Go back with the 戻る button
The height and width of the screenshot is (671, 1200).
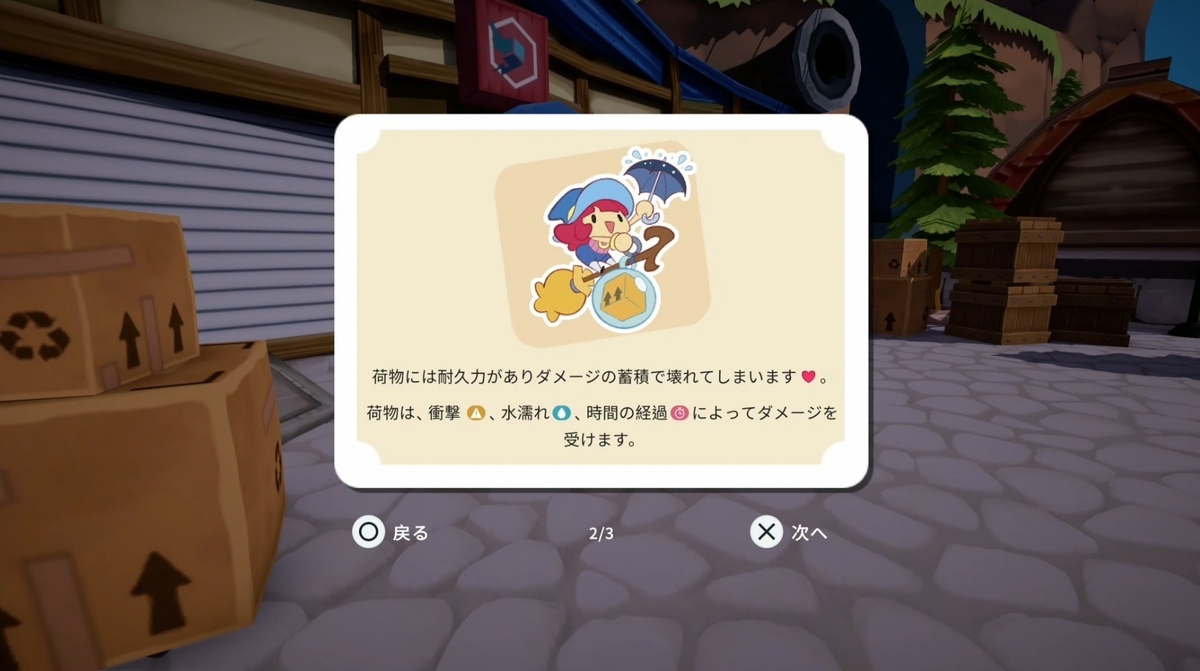click(x=390, y=533)
